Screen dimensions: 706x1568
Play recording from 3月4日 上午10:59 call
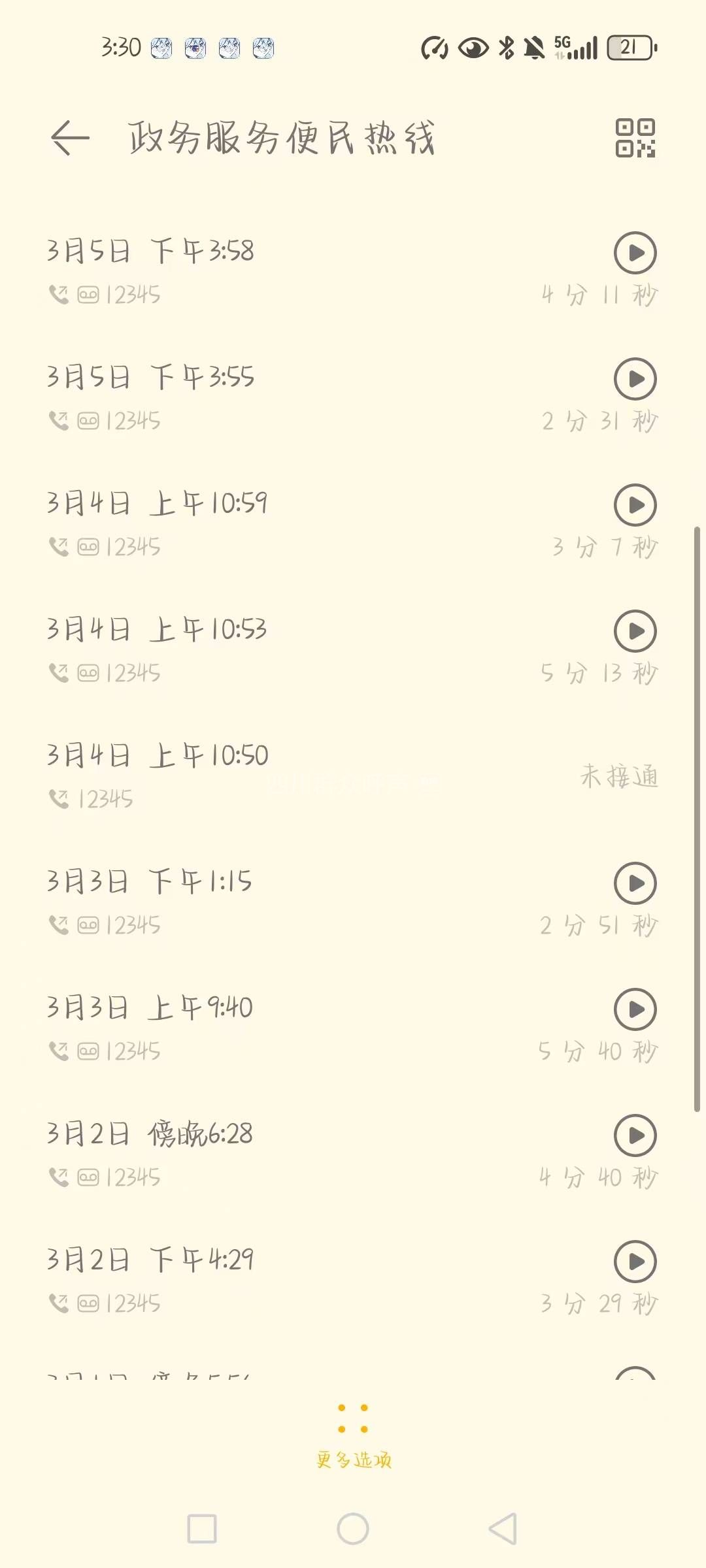point(635,505)
